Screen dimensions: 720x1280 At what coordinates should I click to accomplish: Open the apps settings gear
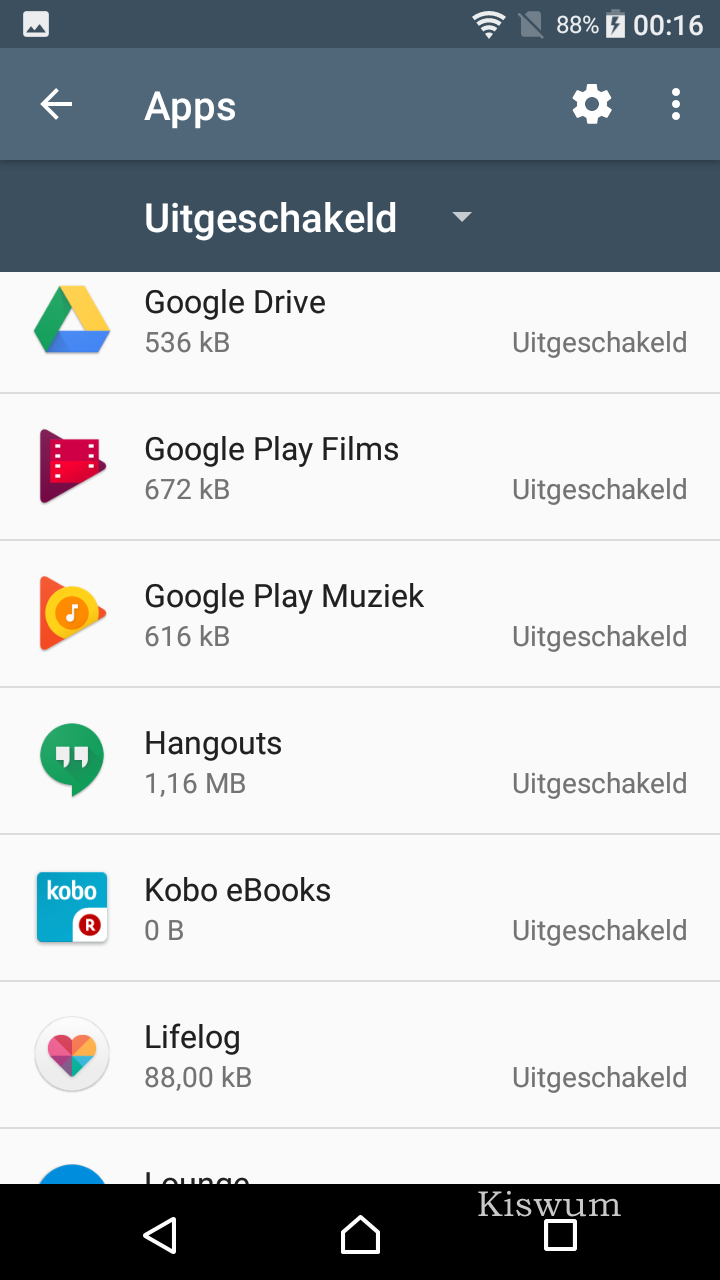pyautogui.click(x=592, y=104)
